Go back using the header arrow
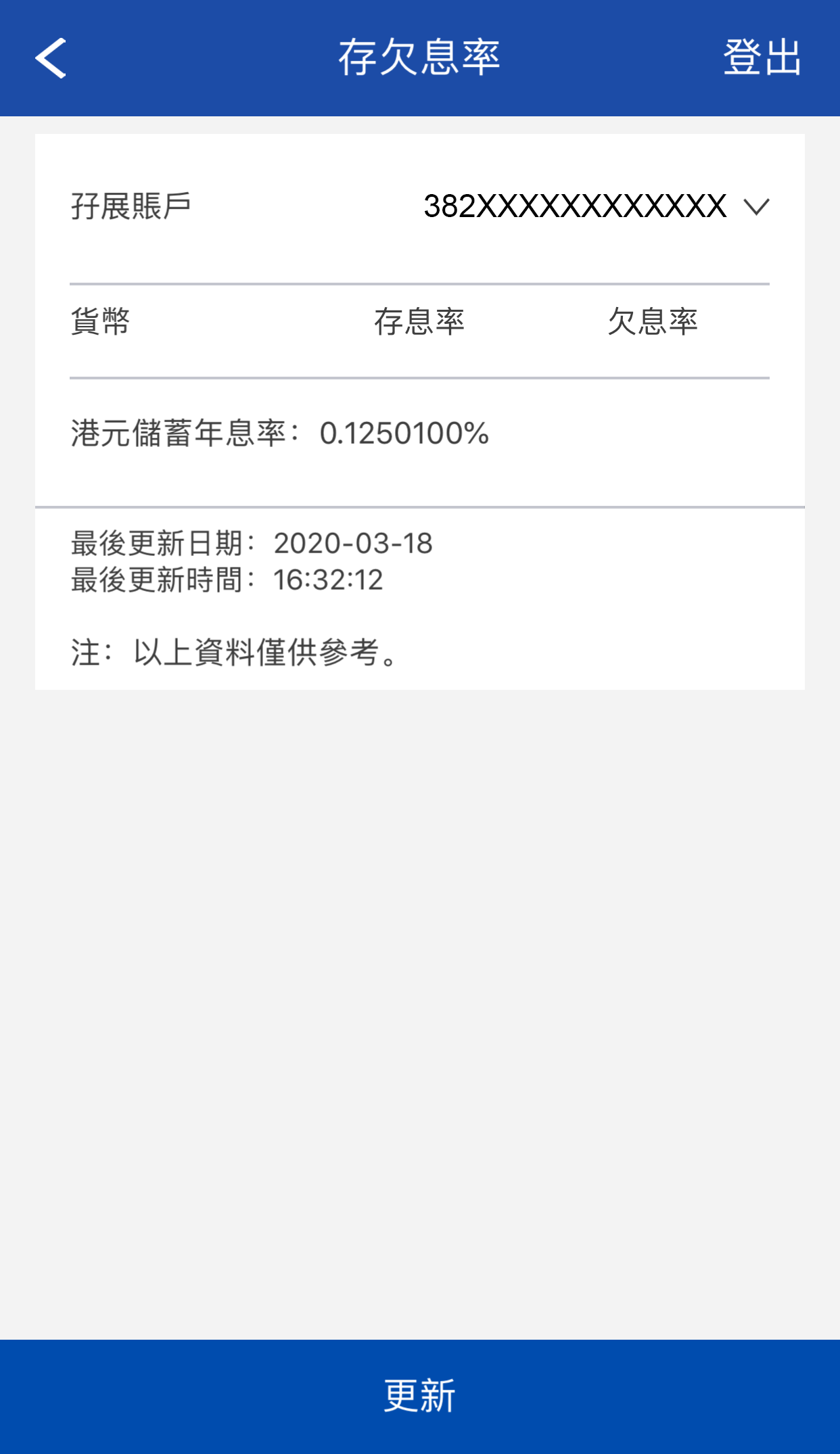This screenshot has width=840, height=1454. click(x=51, y=58)
